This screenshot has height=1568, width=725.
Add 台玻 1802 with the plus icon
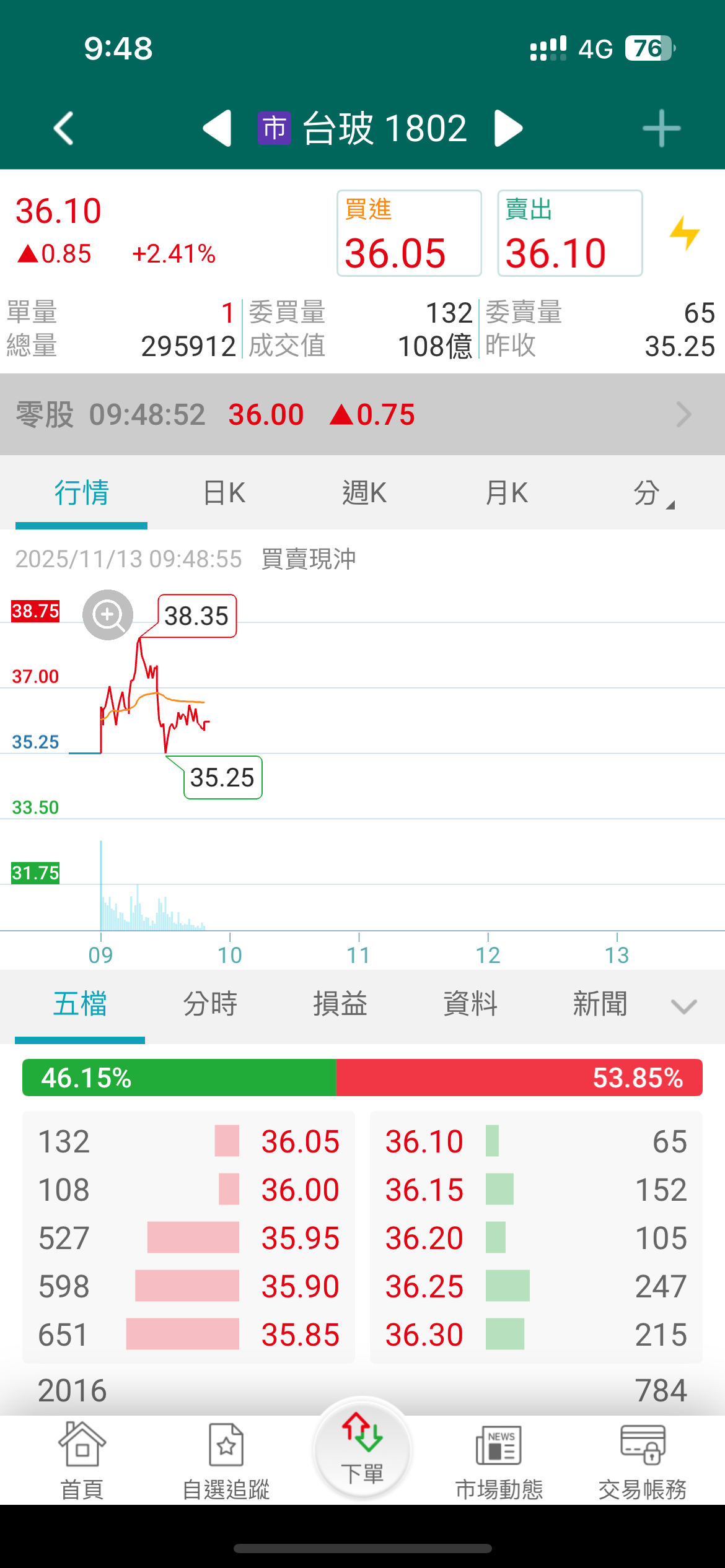click(661, 129)
